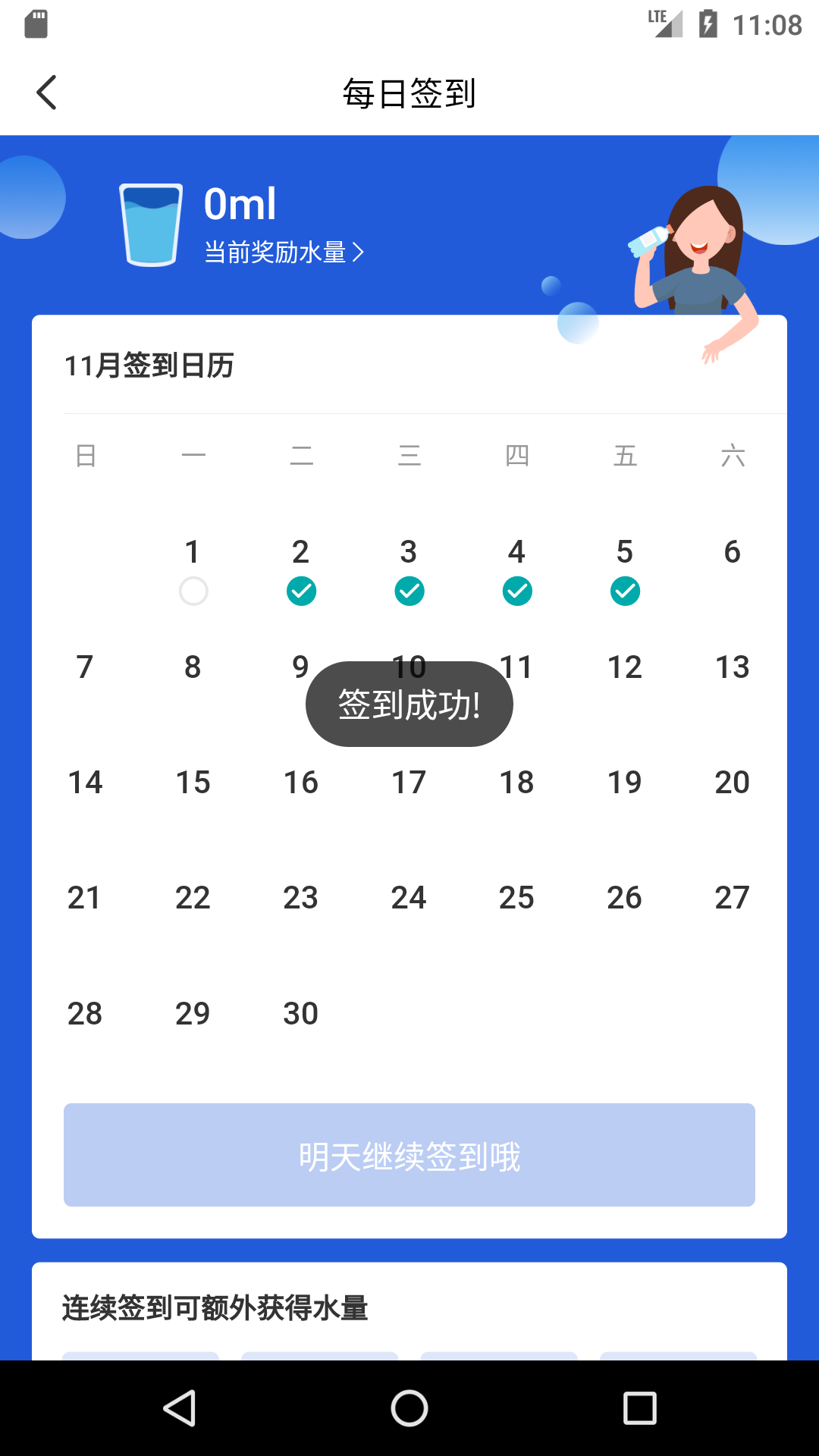Select the green check mark on November 2
Viewport: 819px width, 1456px height.
[300, 591]
